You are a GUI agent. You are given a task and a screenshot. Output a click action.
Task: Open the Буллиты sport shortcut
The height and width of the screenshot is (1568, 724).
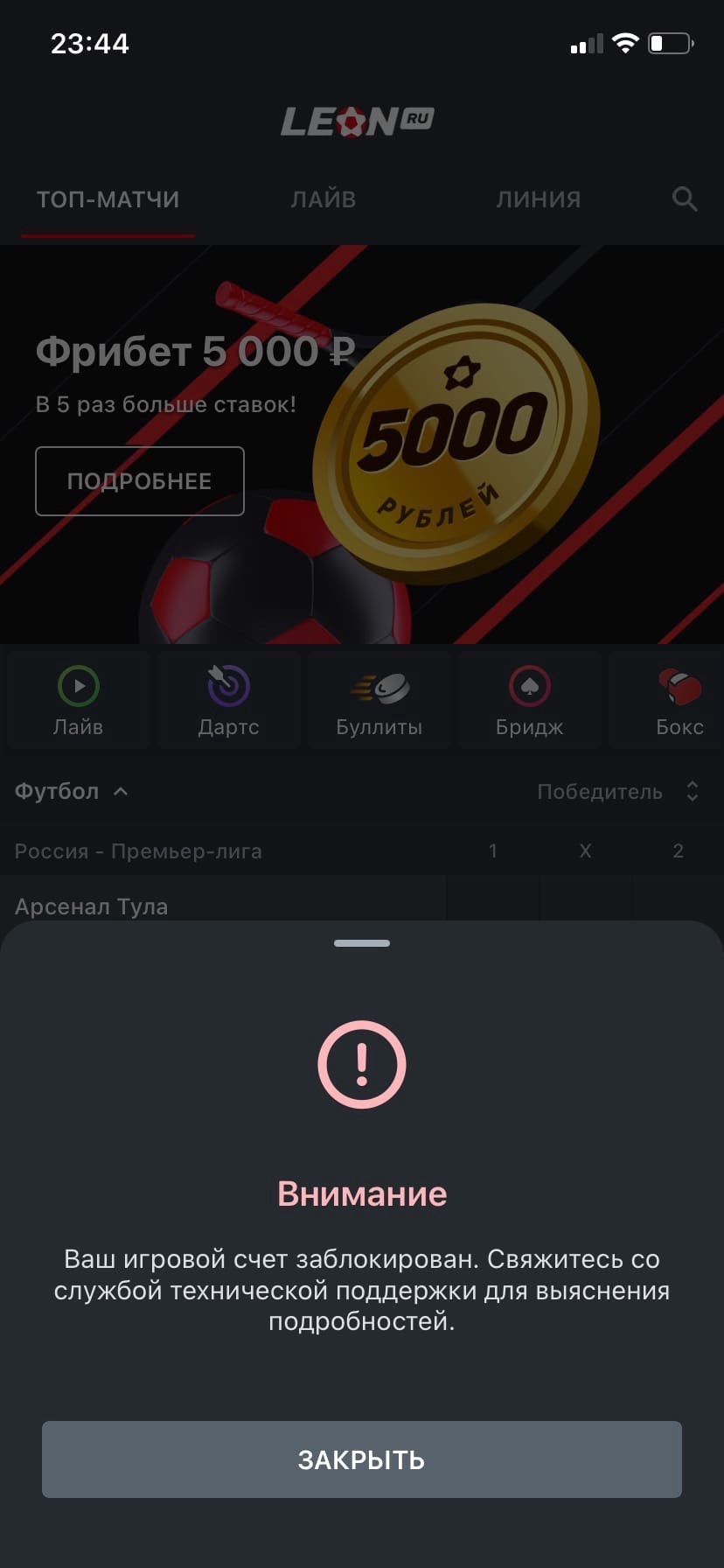pyautogui.click(x=379, y=701)
